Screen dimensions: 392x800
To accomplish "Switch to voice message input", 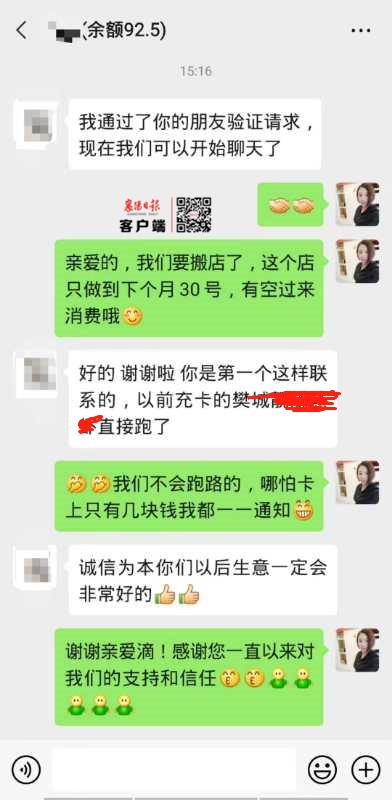I will coord(26,769).
